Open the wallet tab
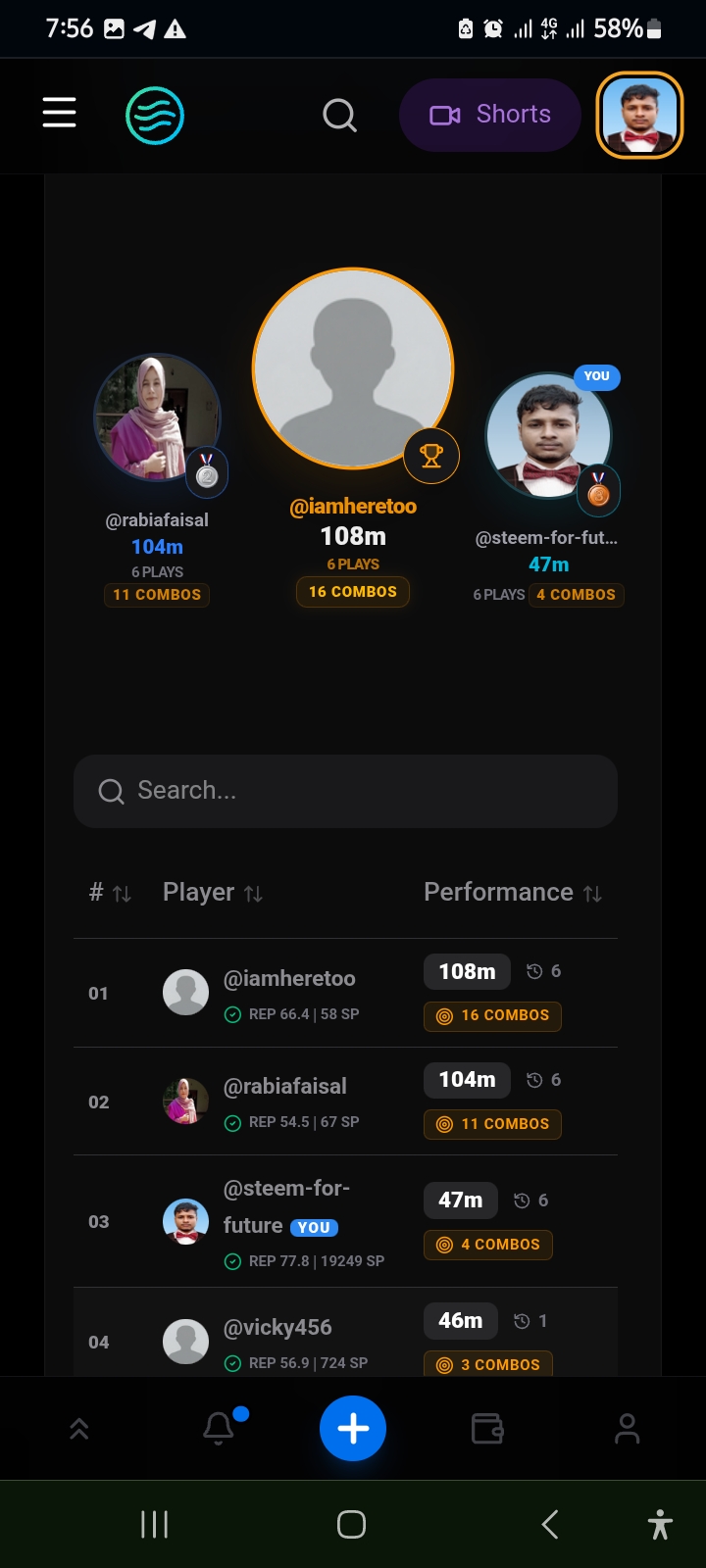 [x=487, y=1428]
